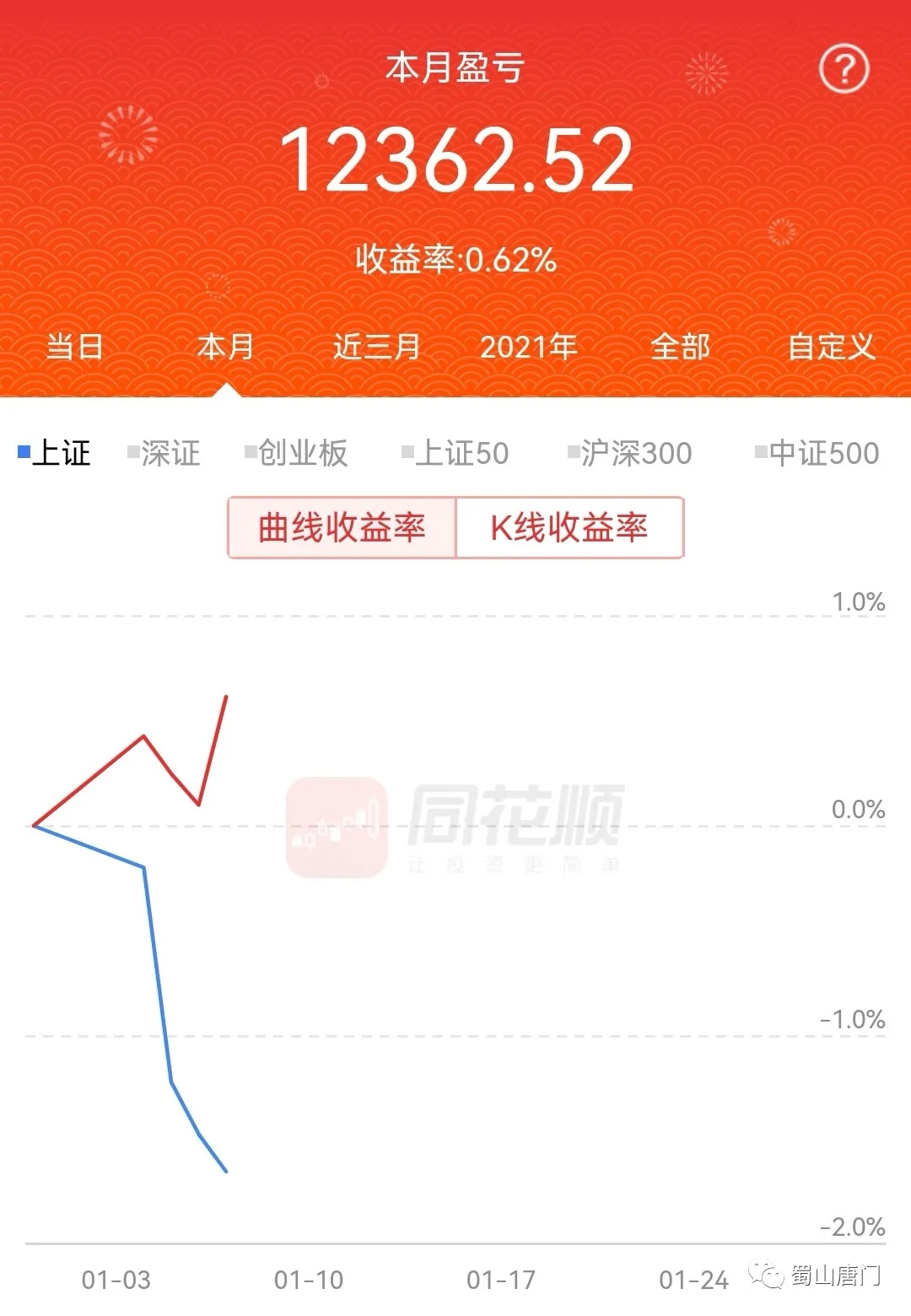Compare with the 创业板 index
The height and width of the screenshot is (1316, 911).
(296, 453)
